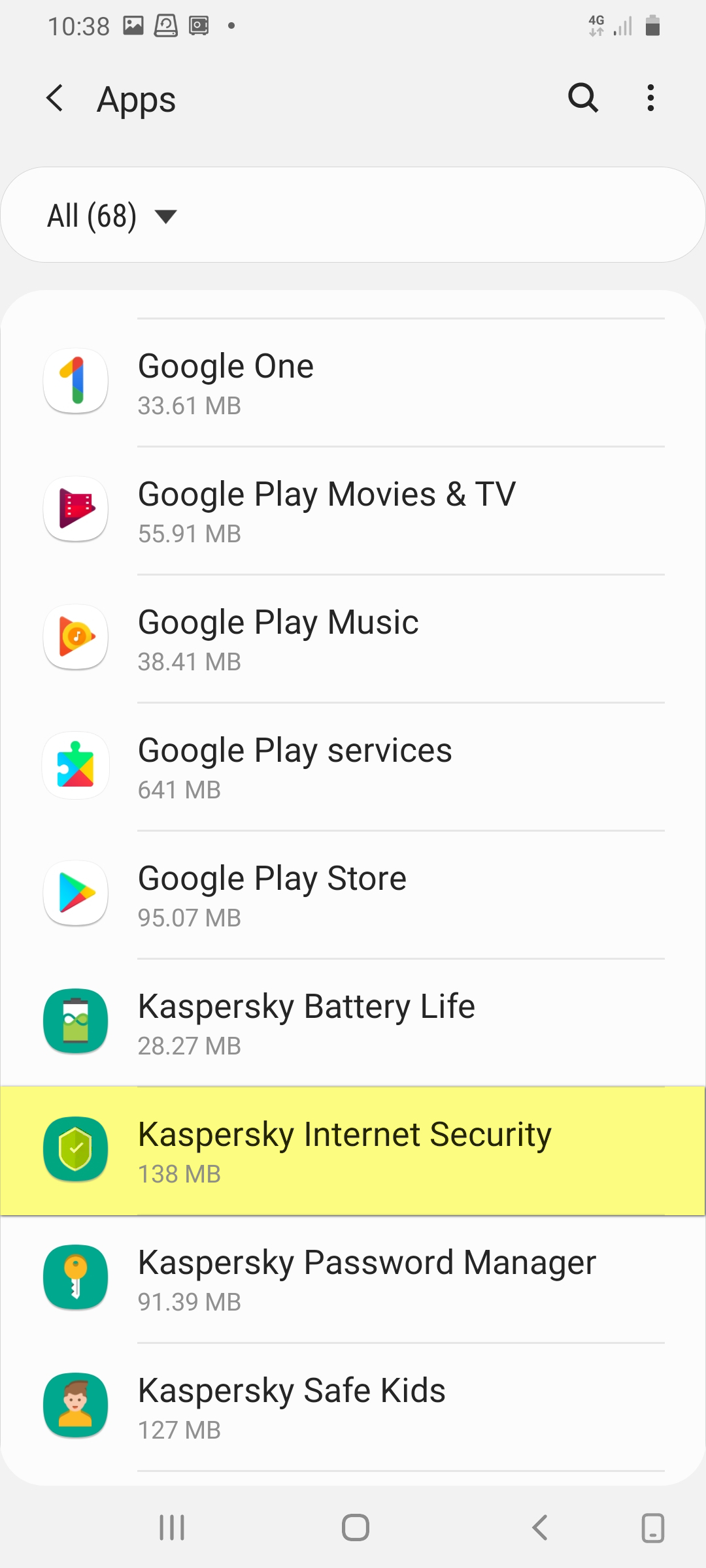Open the three-dot overflow menu
Viewport: 706px width, 1568px height.
(x=650, y=98)
